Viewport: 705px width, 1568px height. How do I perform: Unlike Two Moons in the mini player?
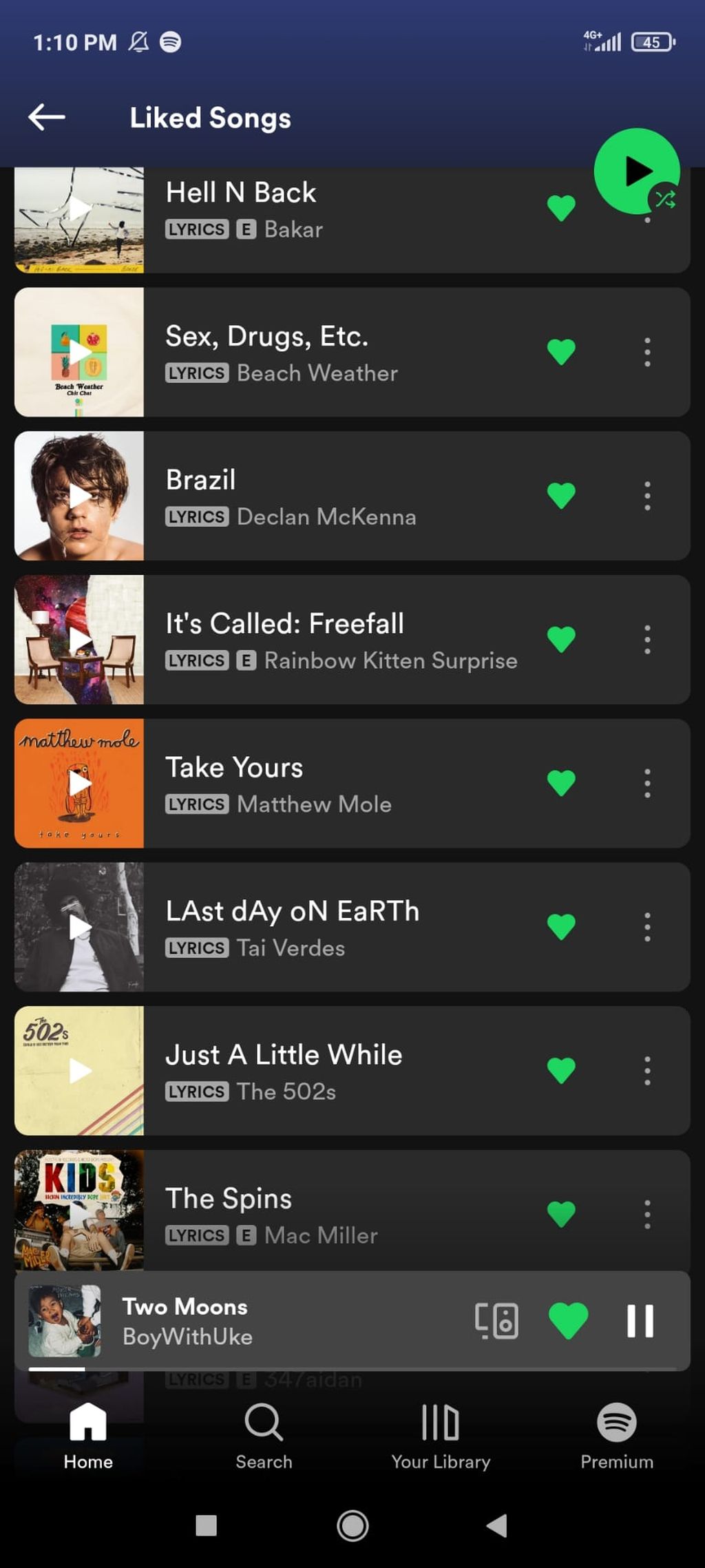568,1321
